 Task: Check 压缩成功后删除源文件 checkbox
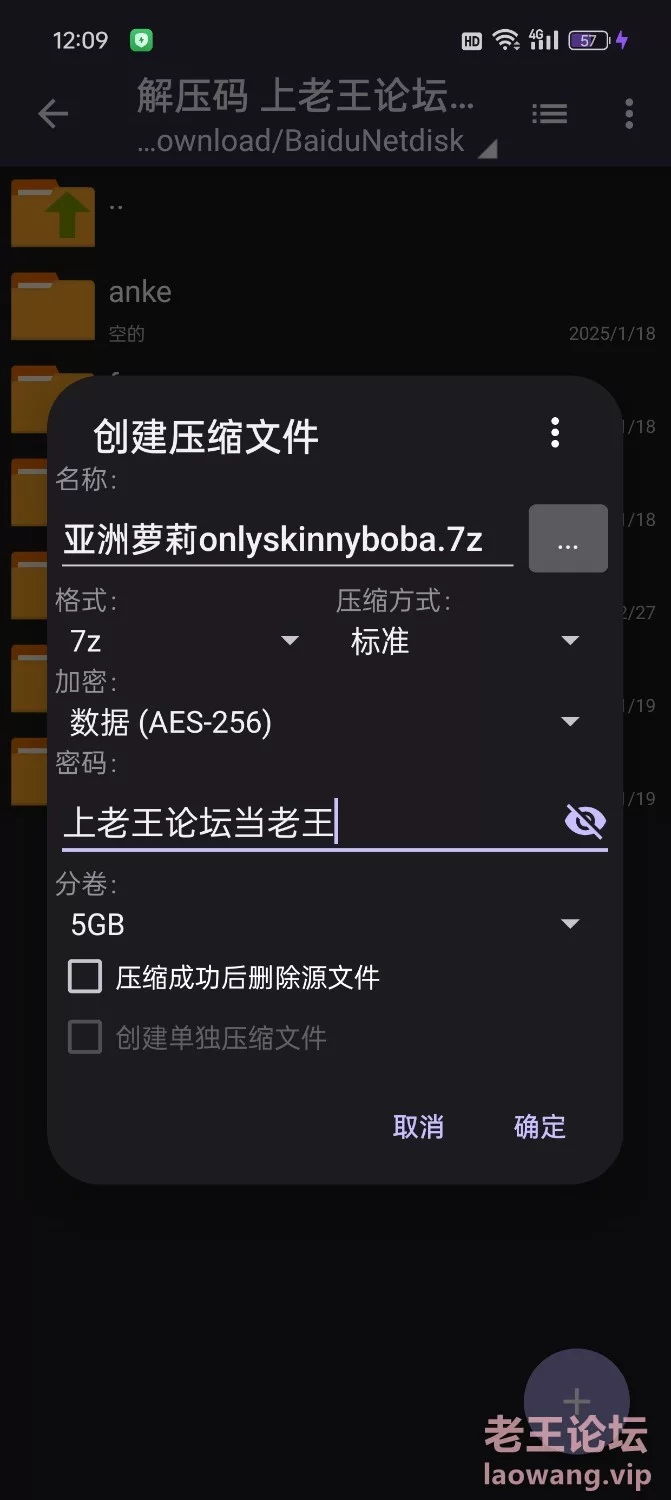pos(85,977)
